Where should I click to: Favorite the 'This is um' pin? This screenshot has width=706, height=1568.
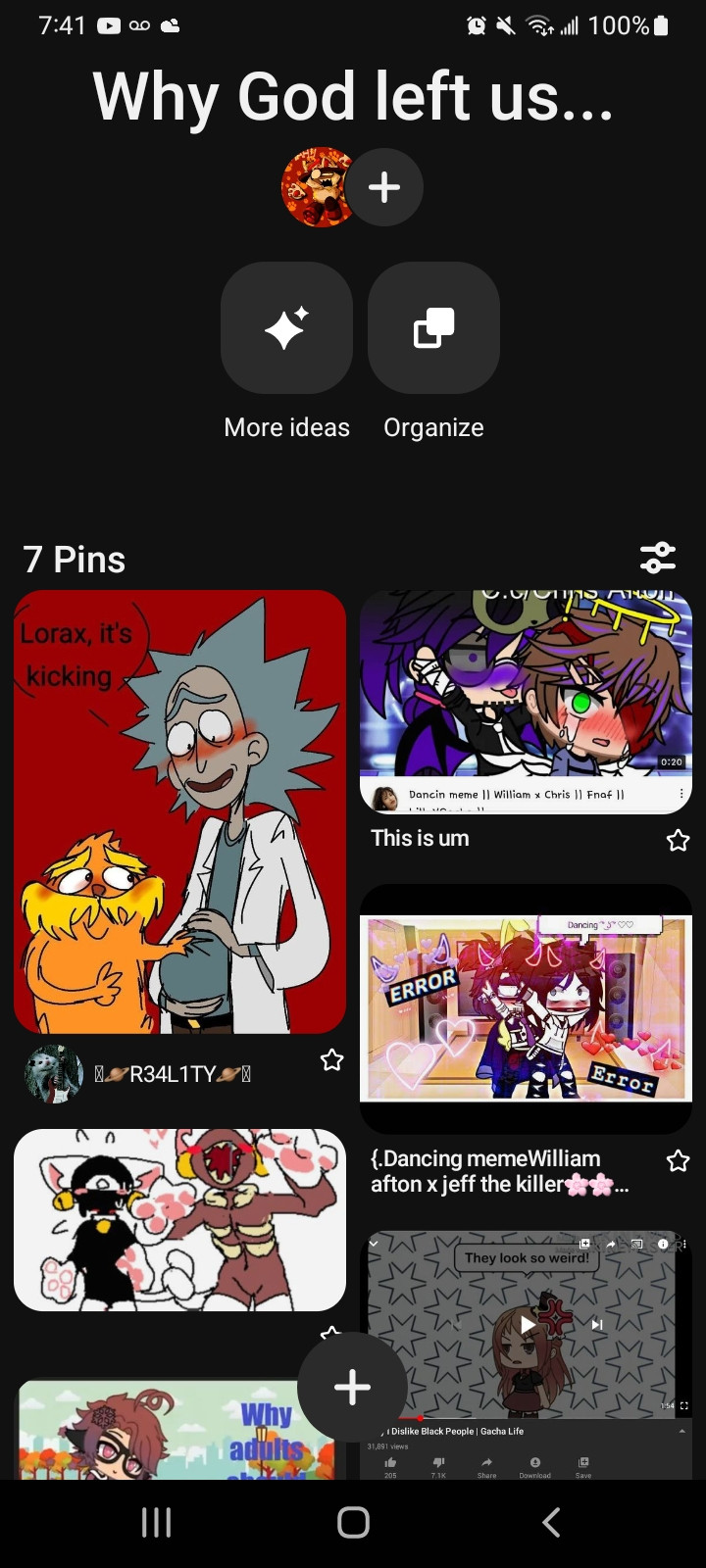point(678,840)
